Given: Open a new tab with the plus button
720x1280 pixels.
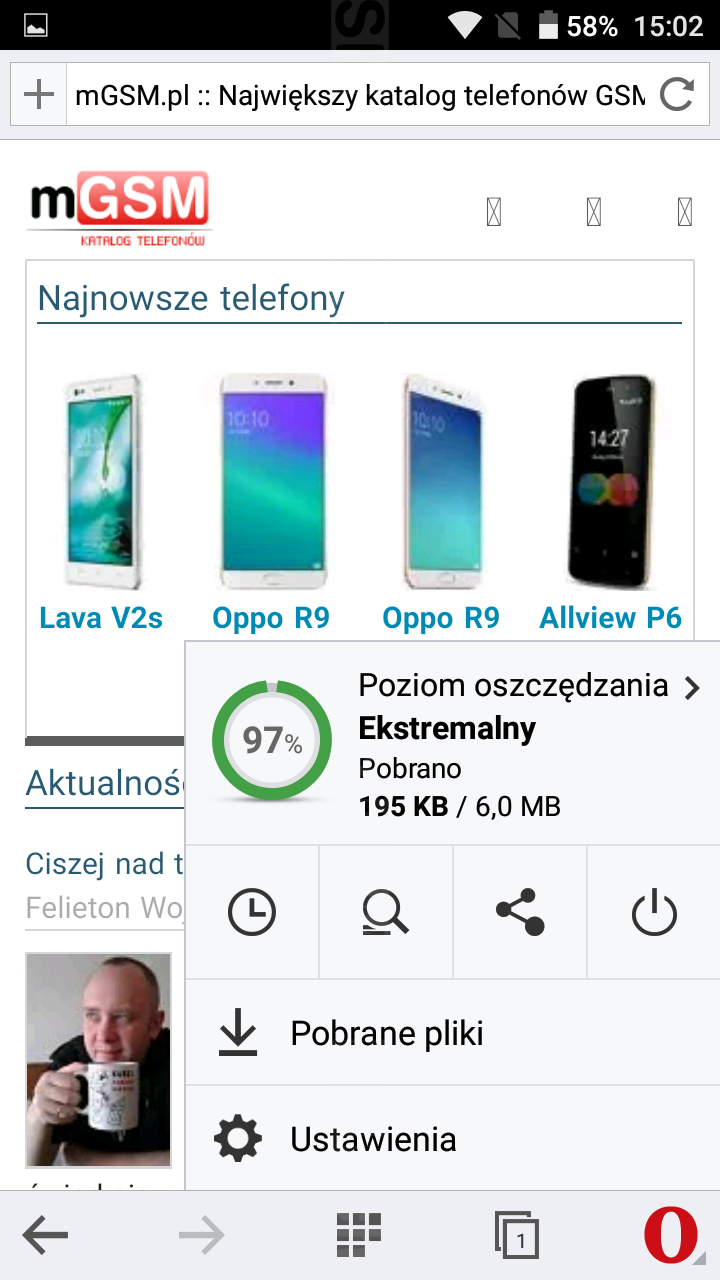Looking at the screenshot, I should tap(38, 96).
